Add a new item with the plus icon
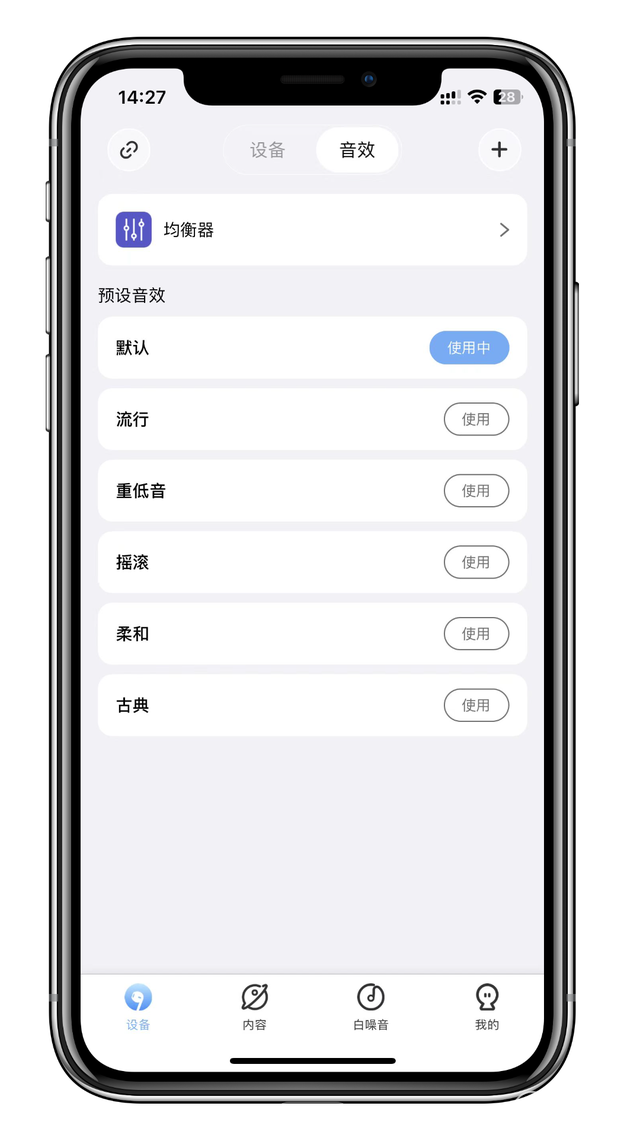The image size is (640, 1138). [x=499, y=150]
